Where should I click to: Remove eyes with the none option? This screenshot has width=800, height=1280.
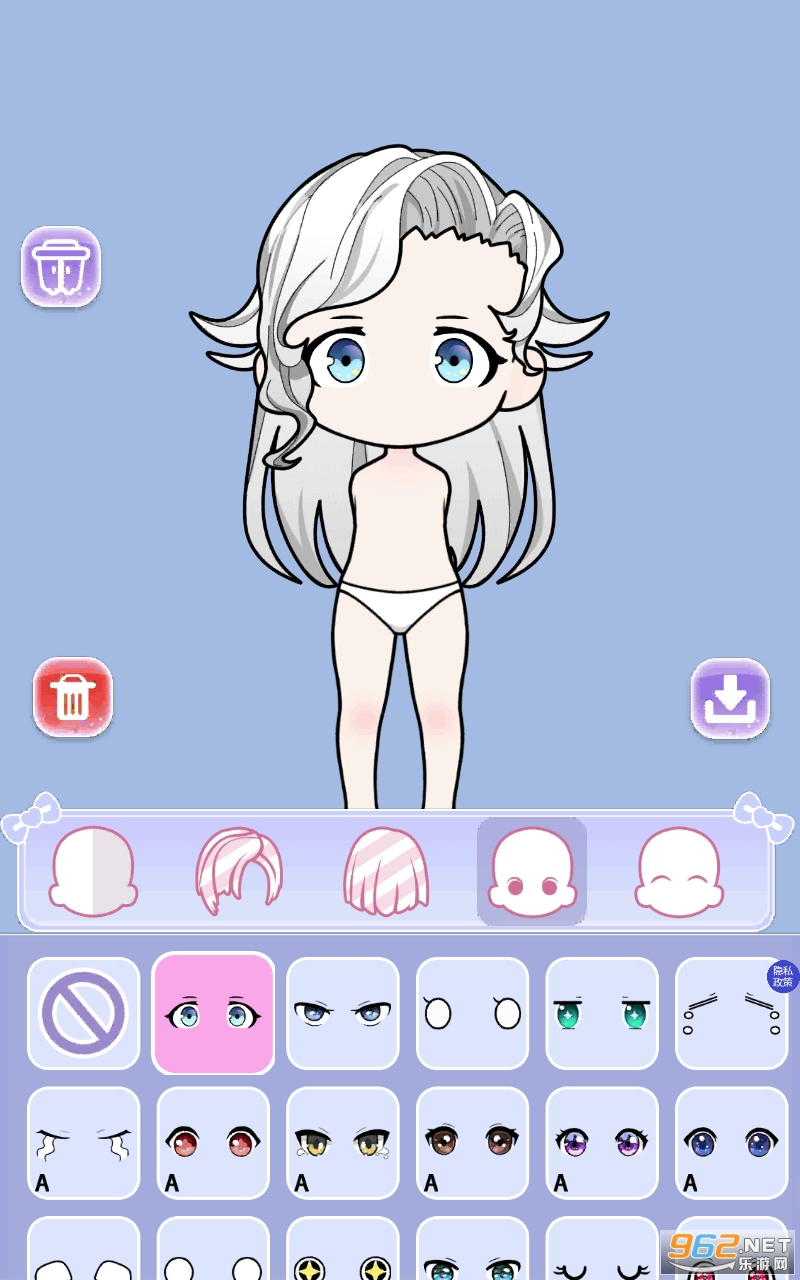84,1013
